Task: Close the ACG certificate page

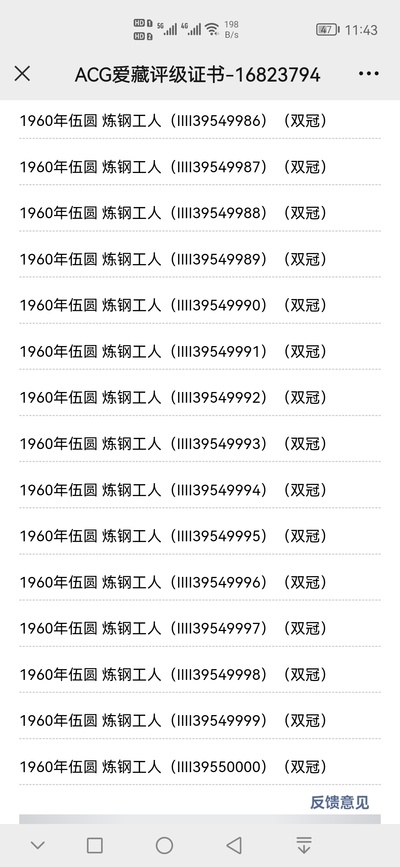Action: click(22, 74)
